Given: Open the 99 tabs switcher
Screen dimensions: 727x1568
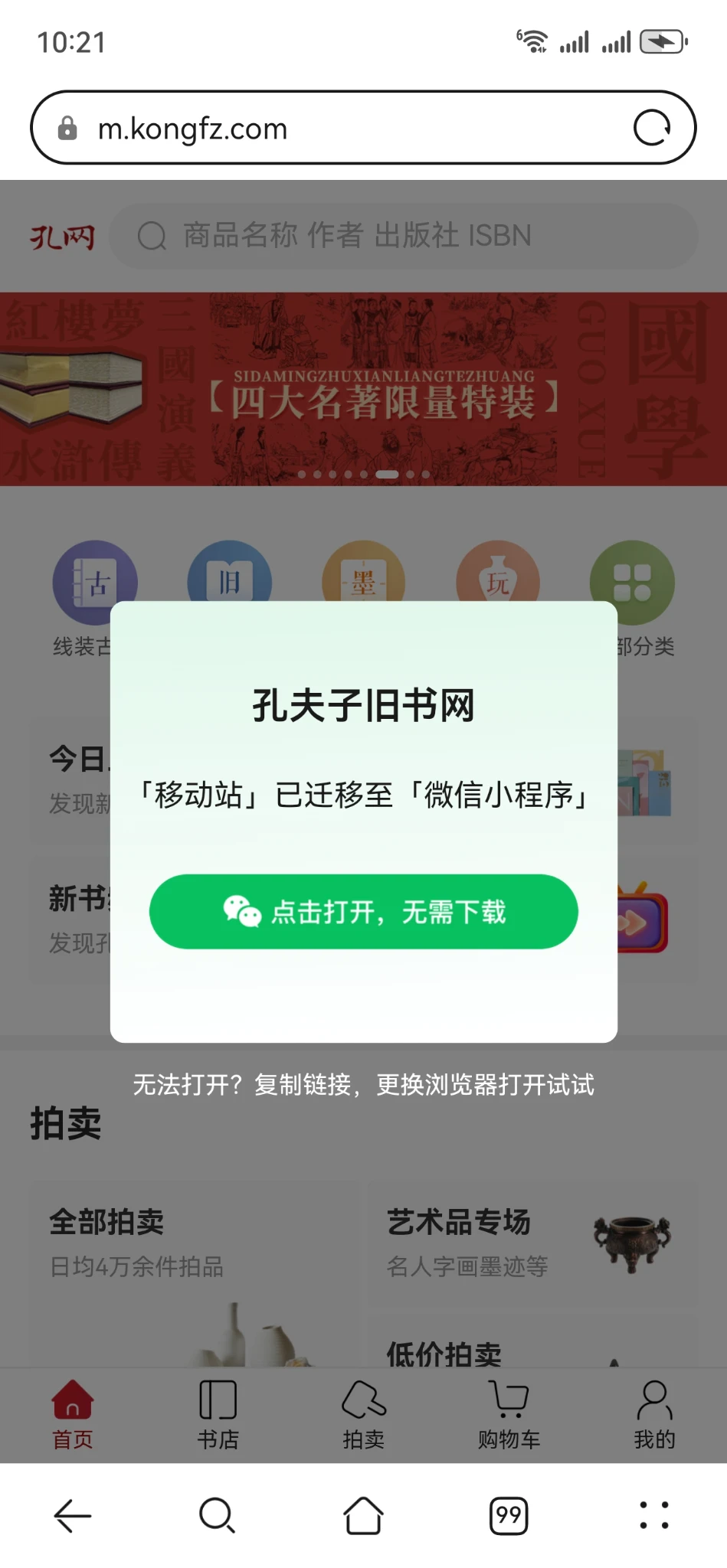Looking at the screenshot, I should coord(509,1515).
